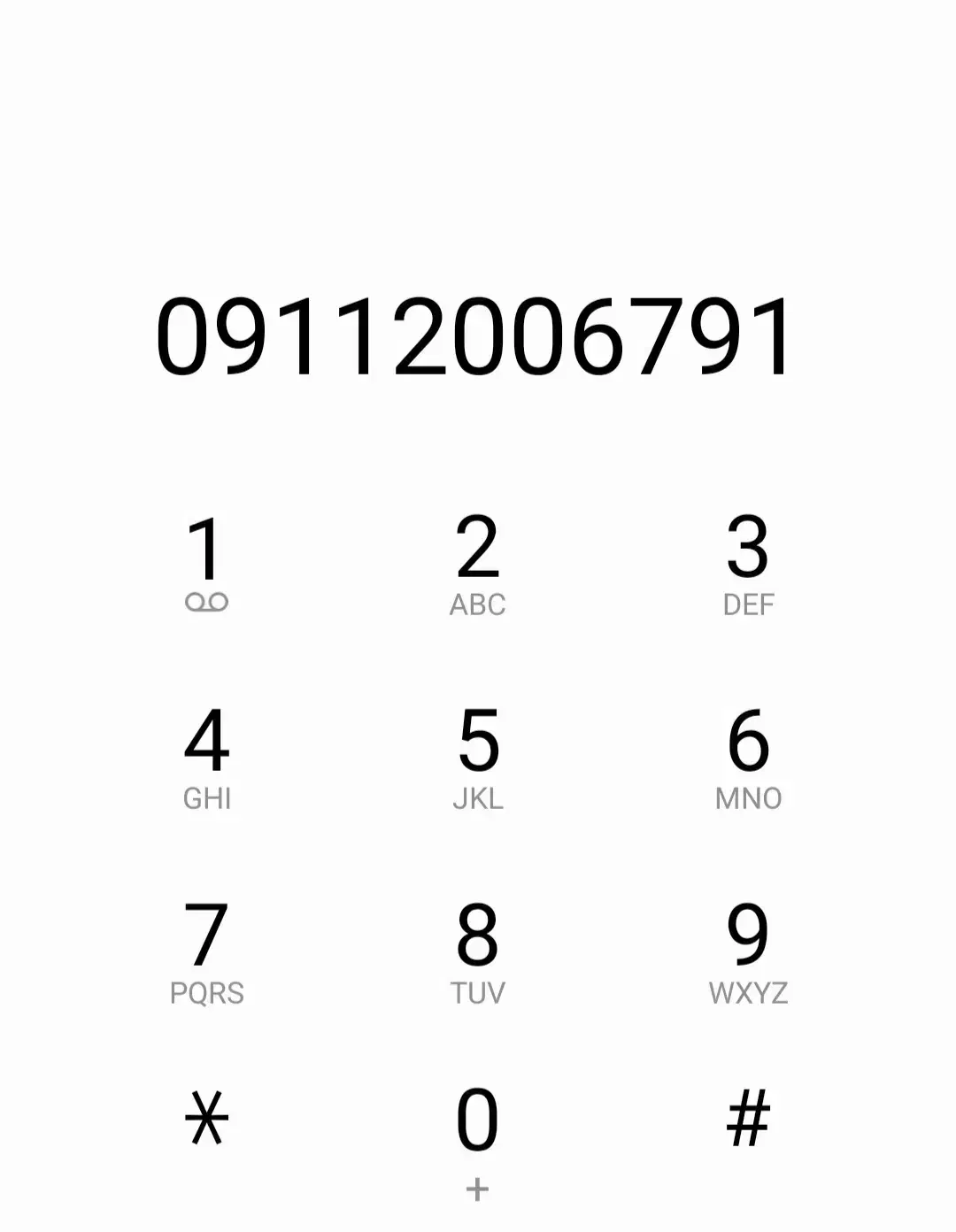Screen dimensions: 956x1232
Task: Dial digit 1 on the keypad
Action: click(x=206, y=561)
